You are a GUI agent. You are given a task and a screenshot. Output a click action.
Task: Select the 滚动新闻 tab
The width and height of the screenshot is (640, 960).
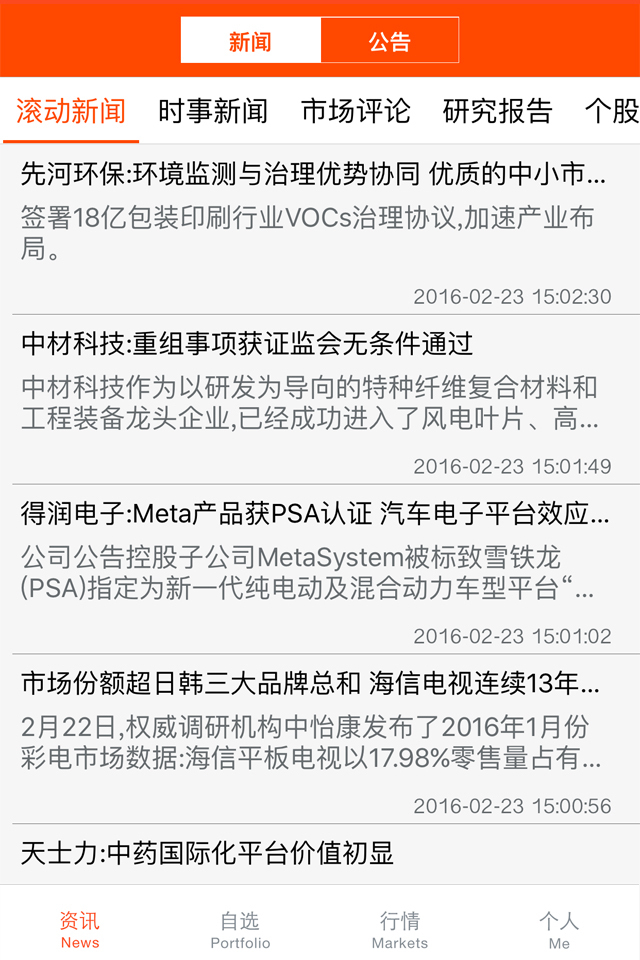71,111
